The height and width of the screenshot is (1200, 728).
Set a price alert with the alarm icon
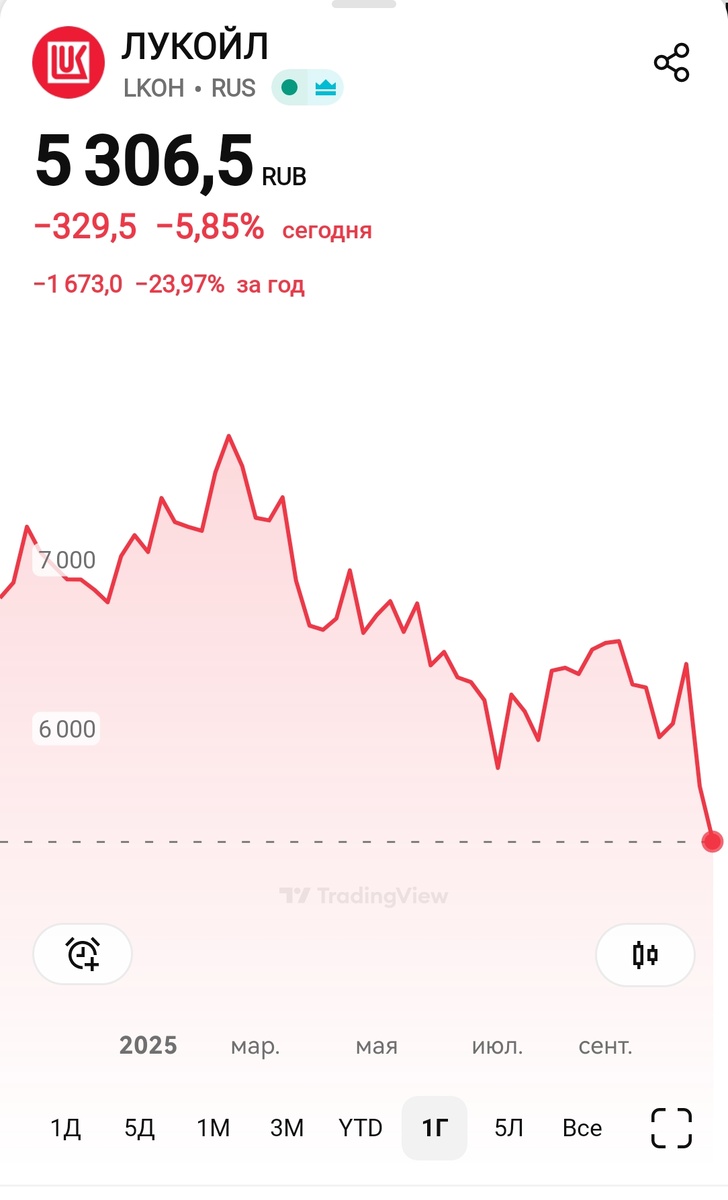click(83, 954)
